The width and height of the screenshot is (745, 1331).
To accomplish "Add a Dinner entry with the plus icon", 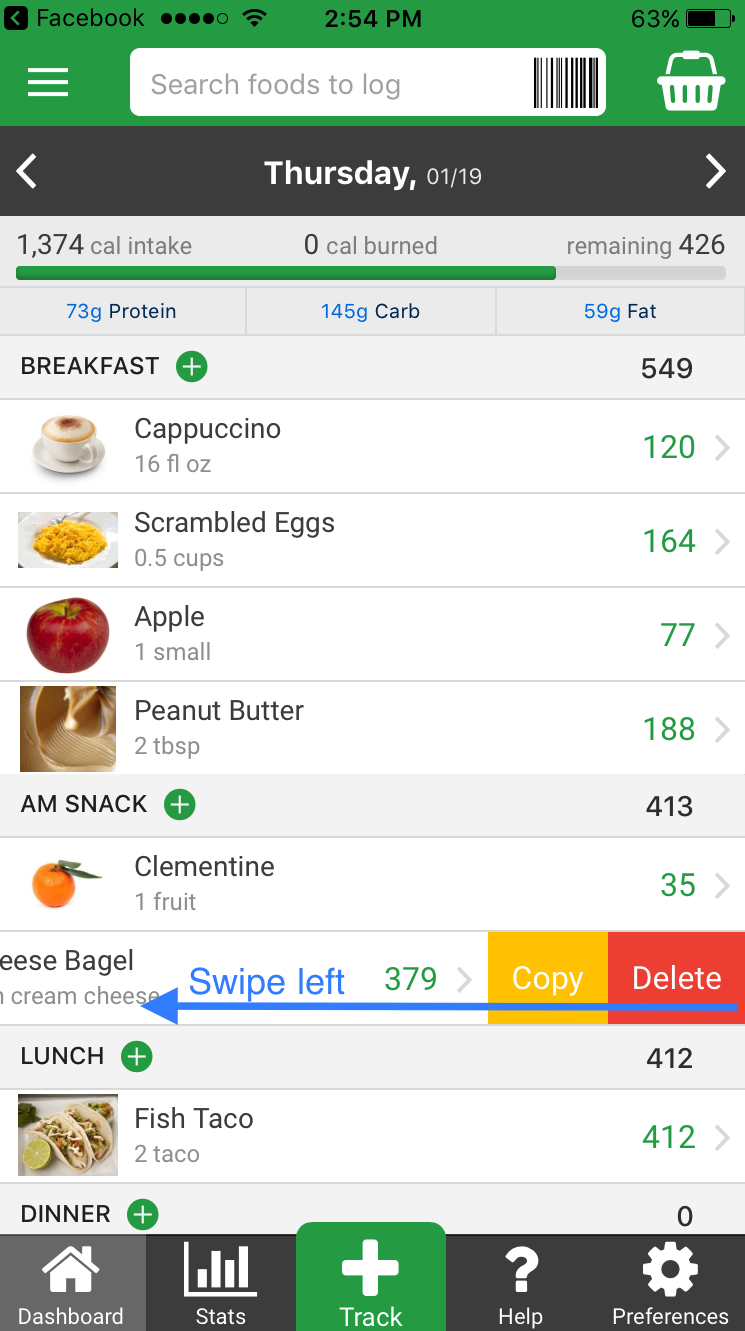I will tap(142, 1214).
